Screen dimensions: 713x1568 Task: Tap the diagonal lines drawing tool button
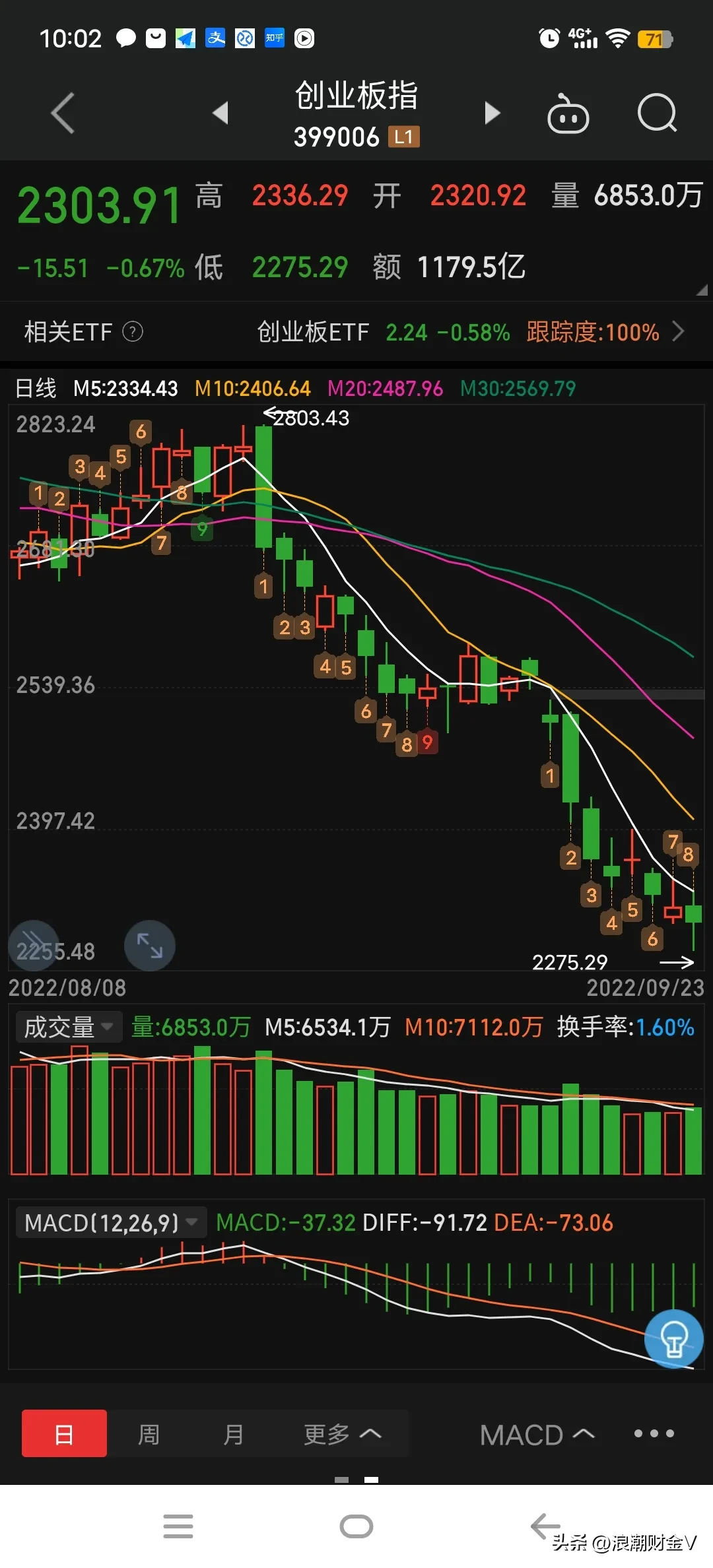pyautogui.click(x=33, y=945)
